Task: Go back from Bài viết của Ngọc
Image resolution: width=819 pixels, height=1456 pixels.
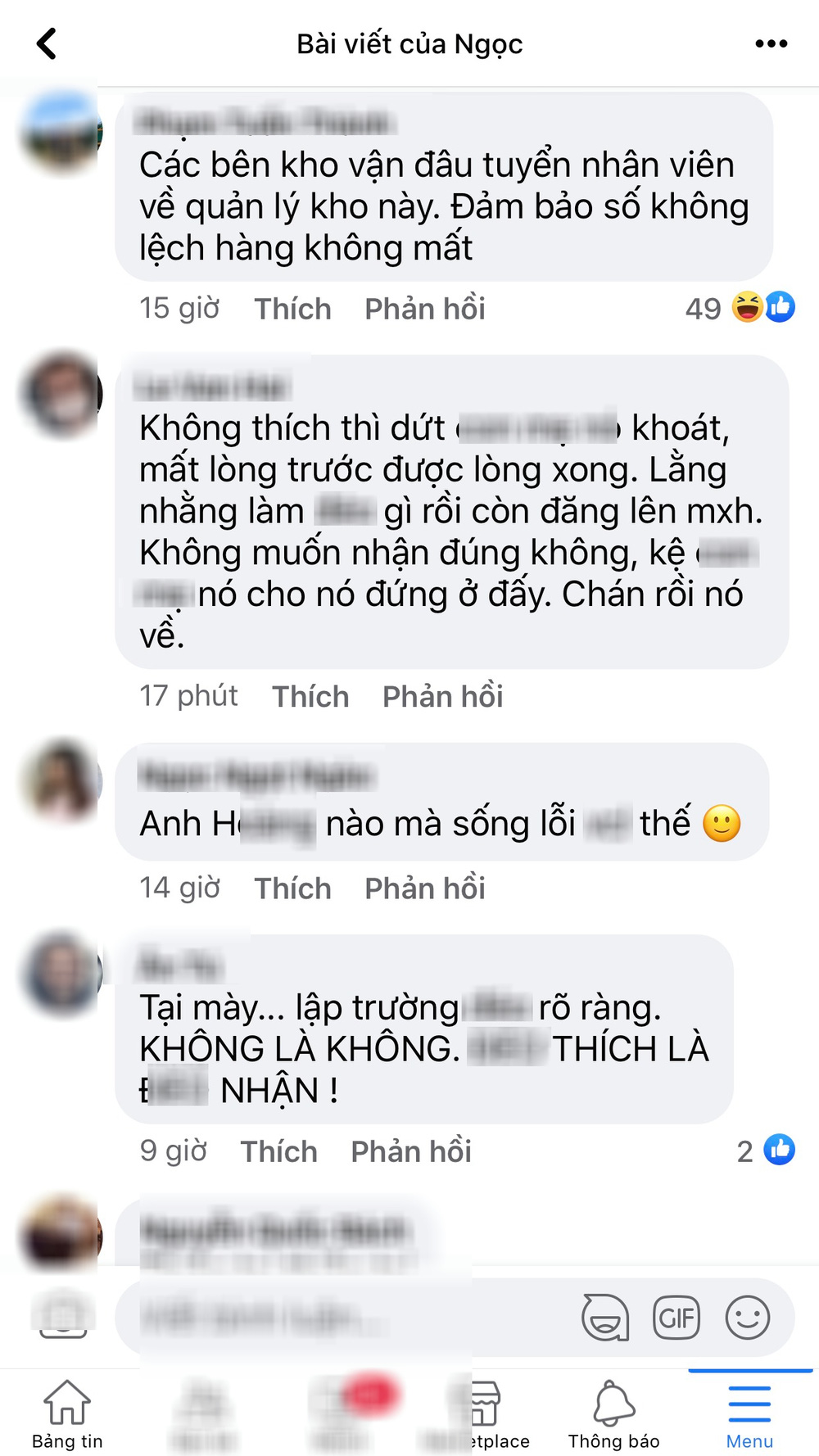Action: tap(47, 43)
